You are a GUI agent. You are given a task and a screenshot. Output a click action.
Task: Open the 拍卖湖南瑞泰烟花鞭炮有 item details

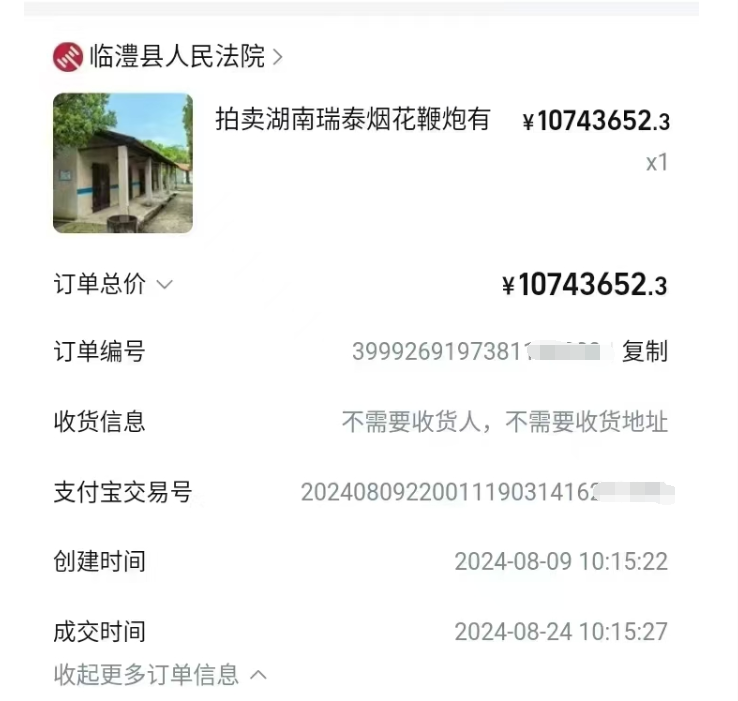click(x=353, y=120)
